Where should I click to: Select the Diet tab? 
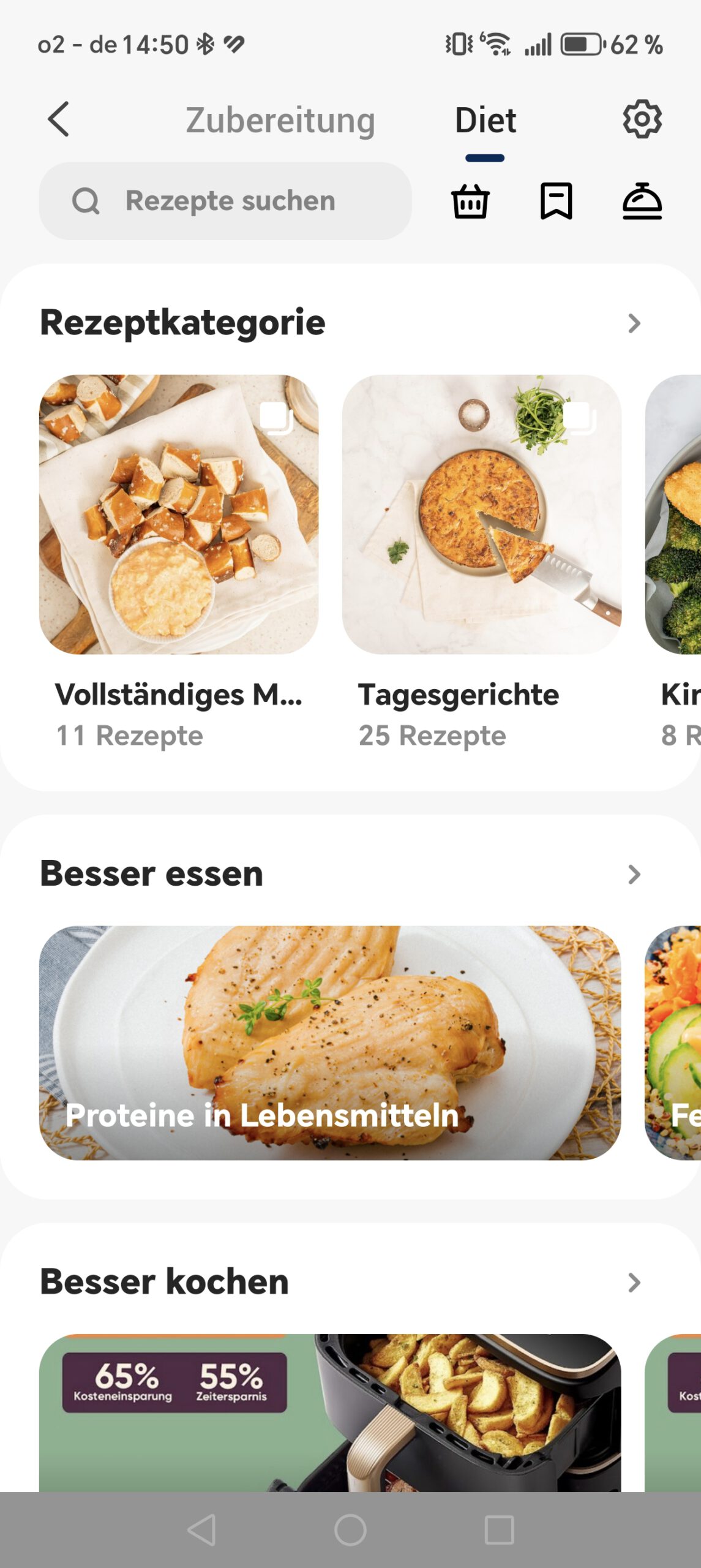(485, 120)
